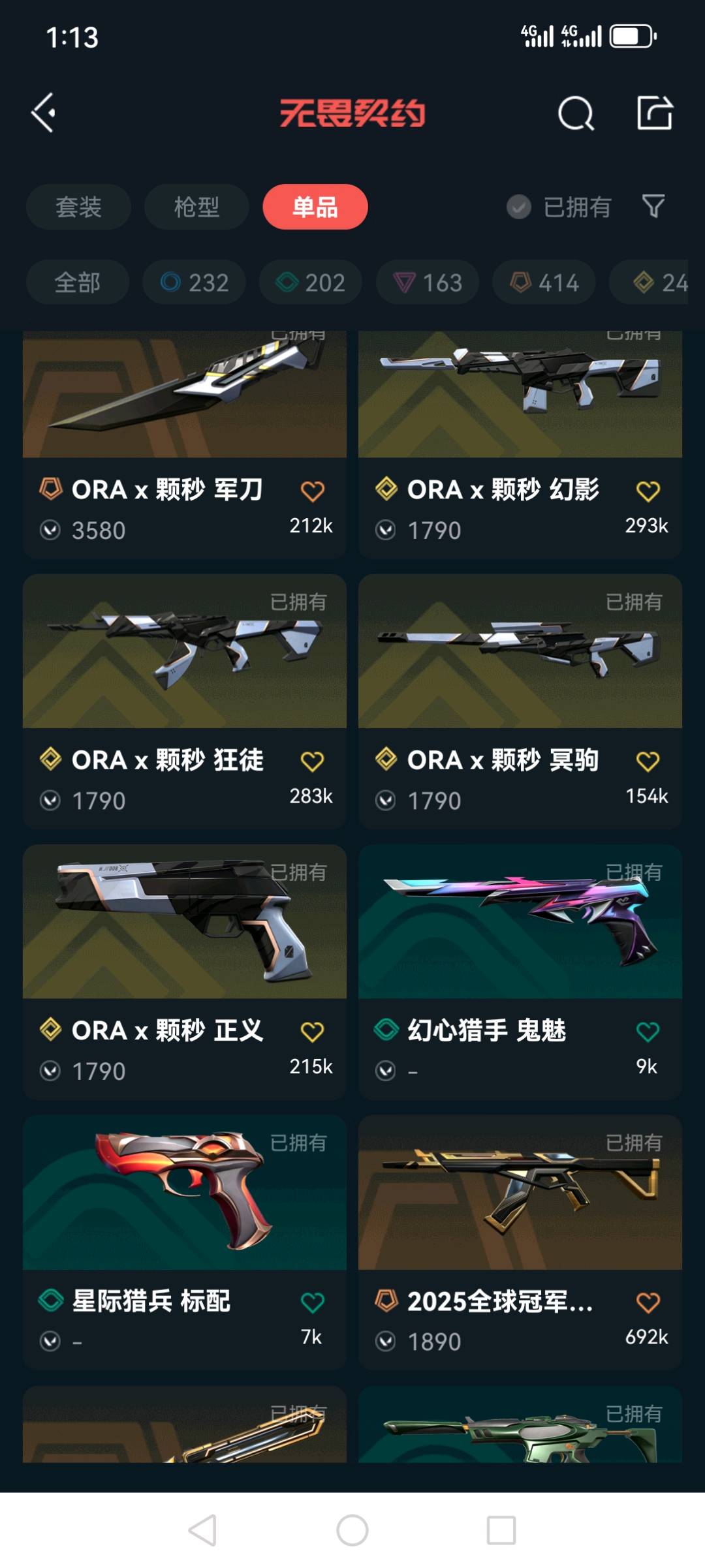Screen dimensions: 705x1568
Task: Go back using the top-left arrow
Action: click(44, 113)
